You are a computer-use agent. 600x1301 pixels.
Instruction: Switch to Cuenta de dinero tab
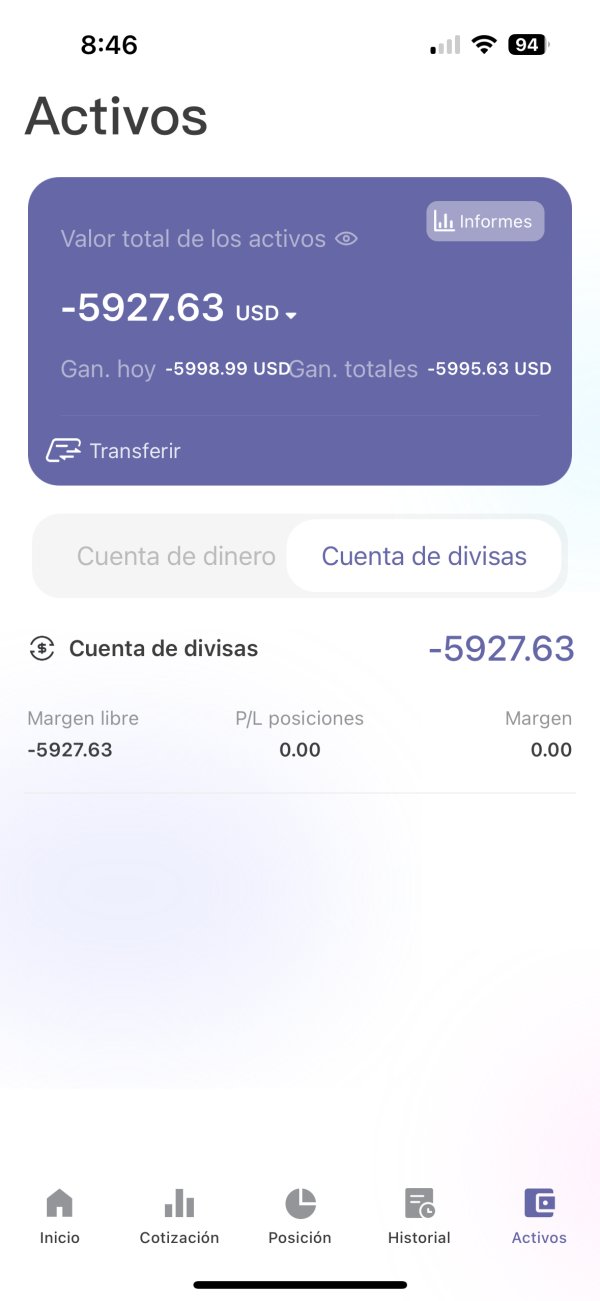coord(176,556)
